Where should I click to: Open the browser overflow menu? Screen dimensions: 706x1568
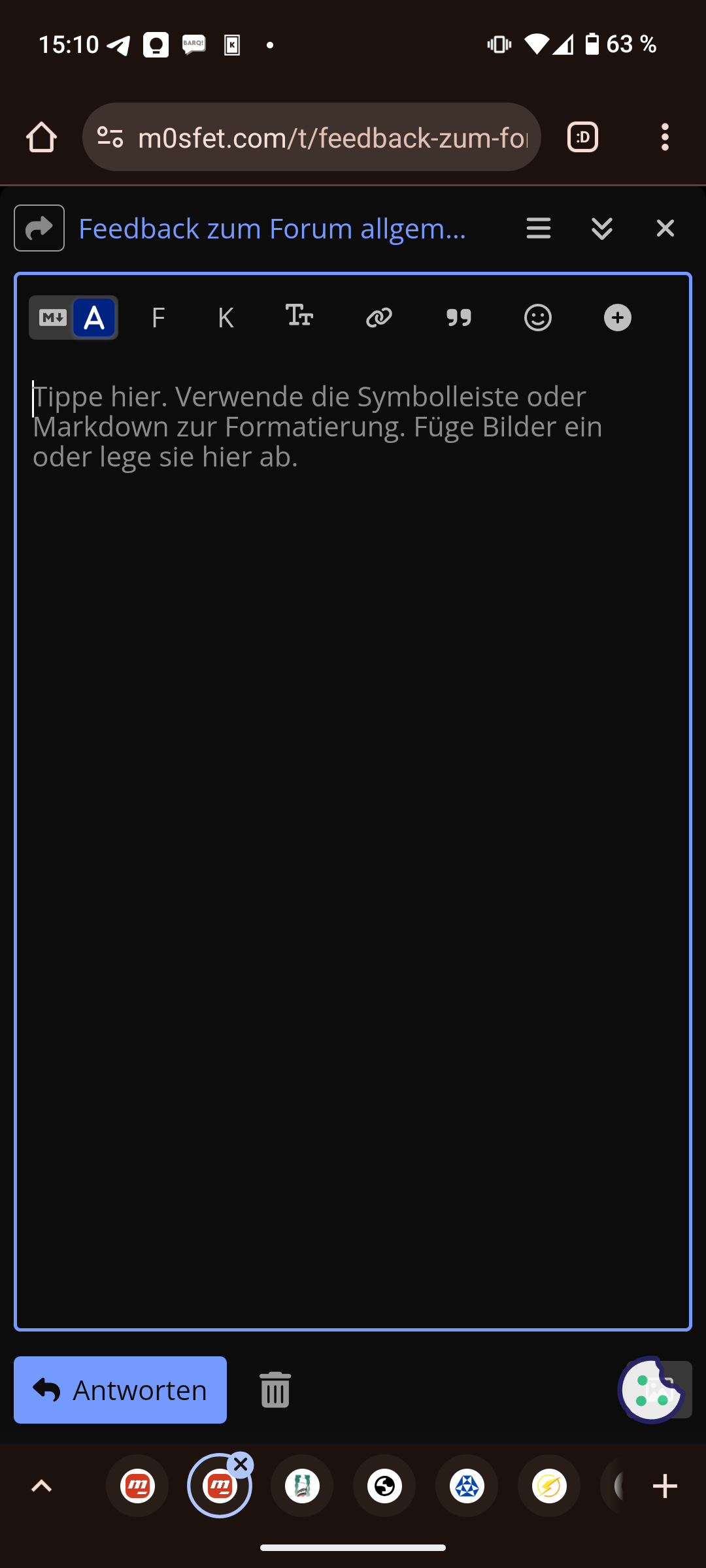click(665, 137)
